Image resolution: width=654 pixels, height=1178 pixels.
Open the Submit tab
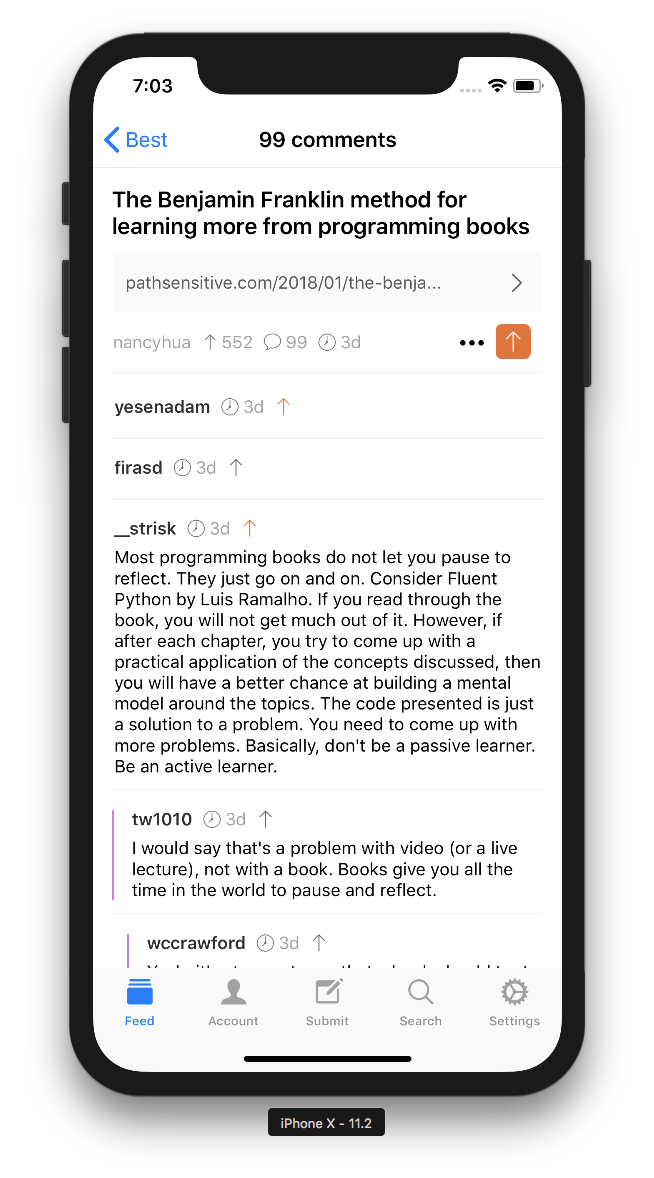[x=327, y=1003]
